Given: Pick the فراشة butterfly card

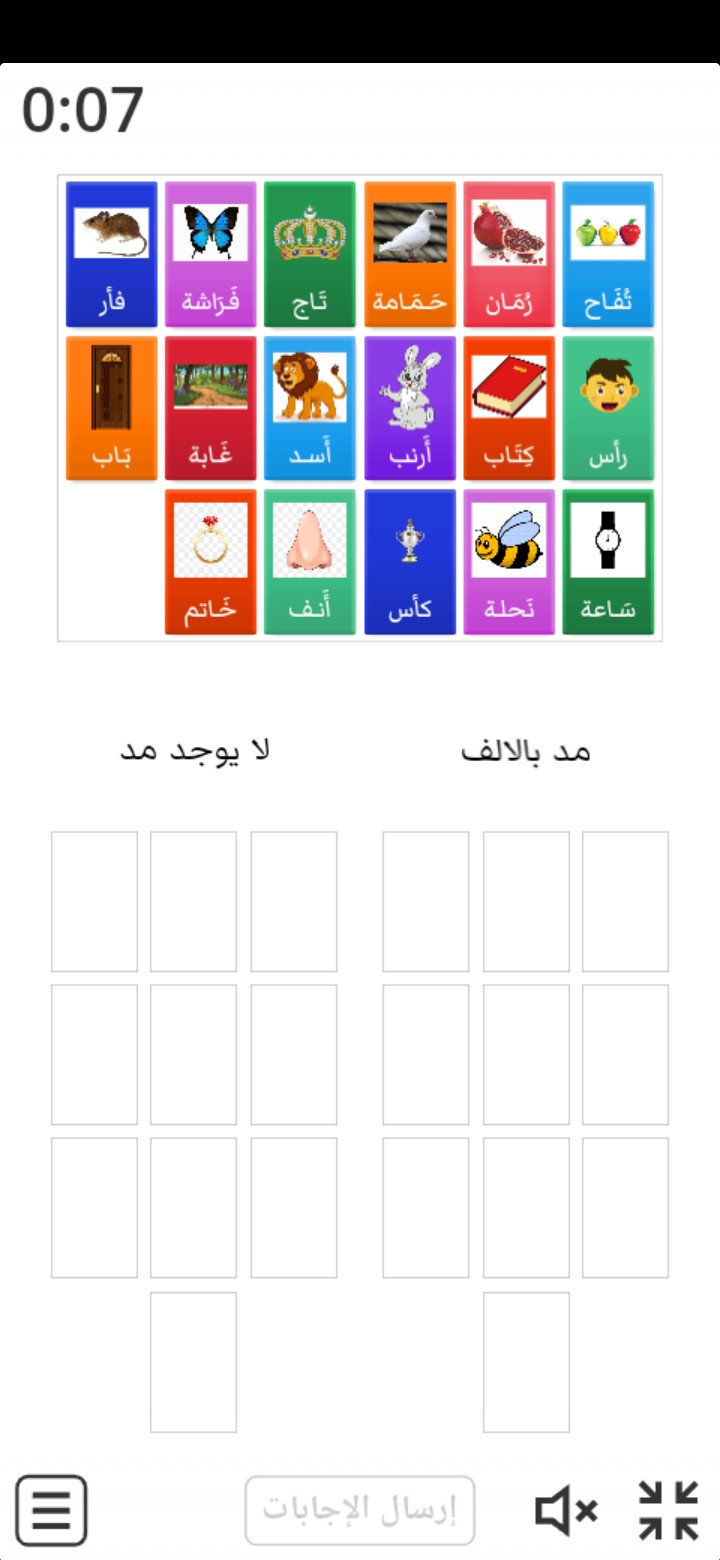Looking at the screenshot, I should click(x=211, y=255).
